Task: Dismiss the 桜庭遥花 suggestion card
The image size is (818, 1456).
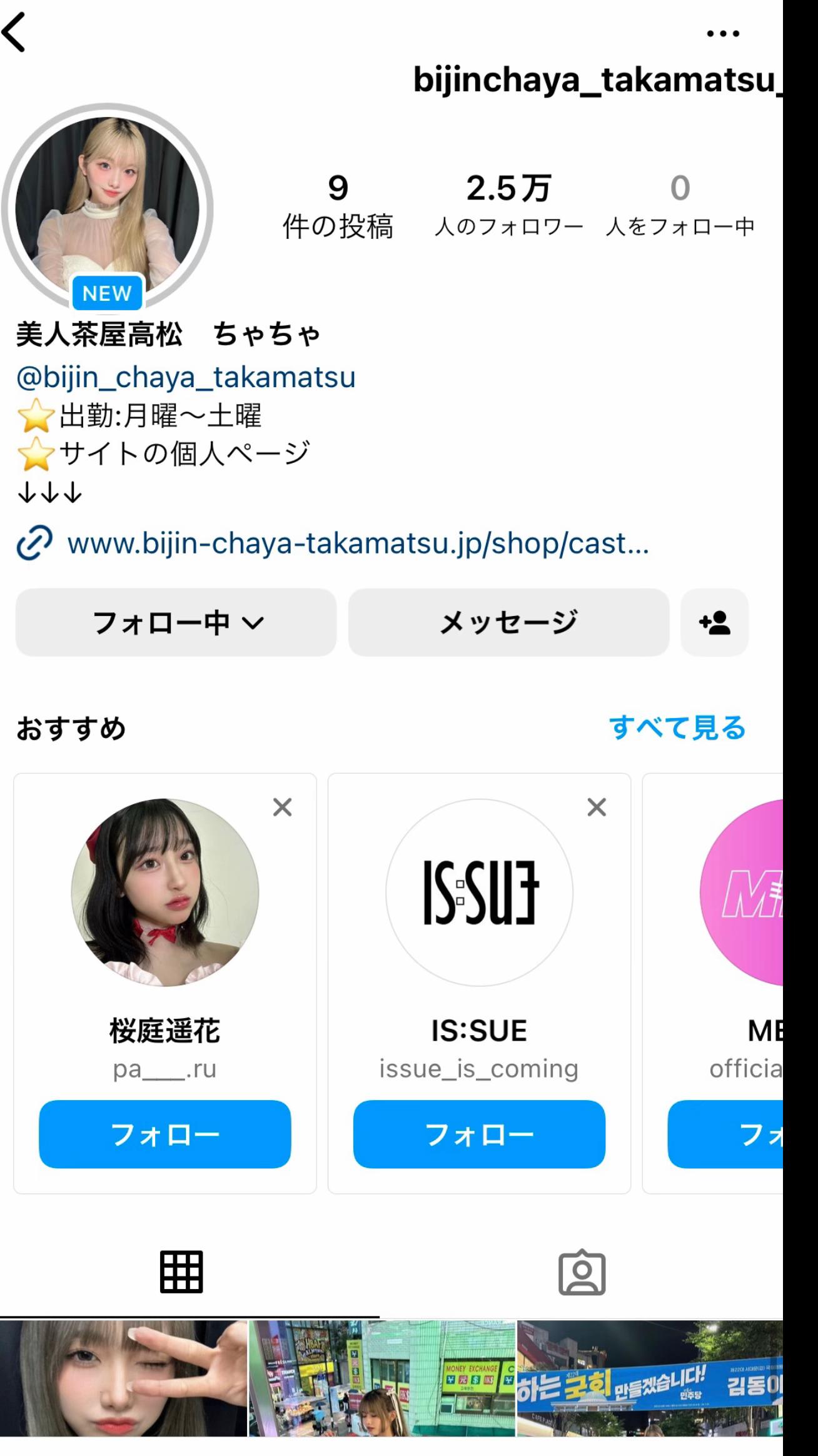Action: [x=283, y=807]
